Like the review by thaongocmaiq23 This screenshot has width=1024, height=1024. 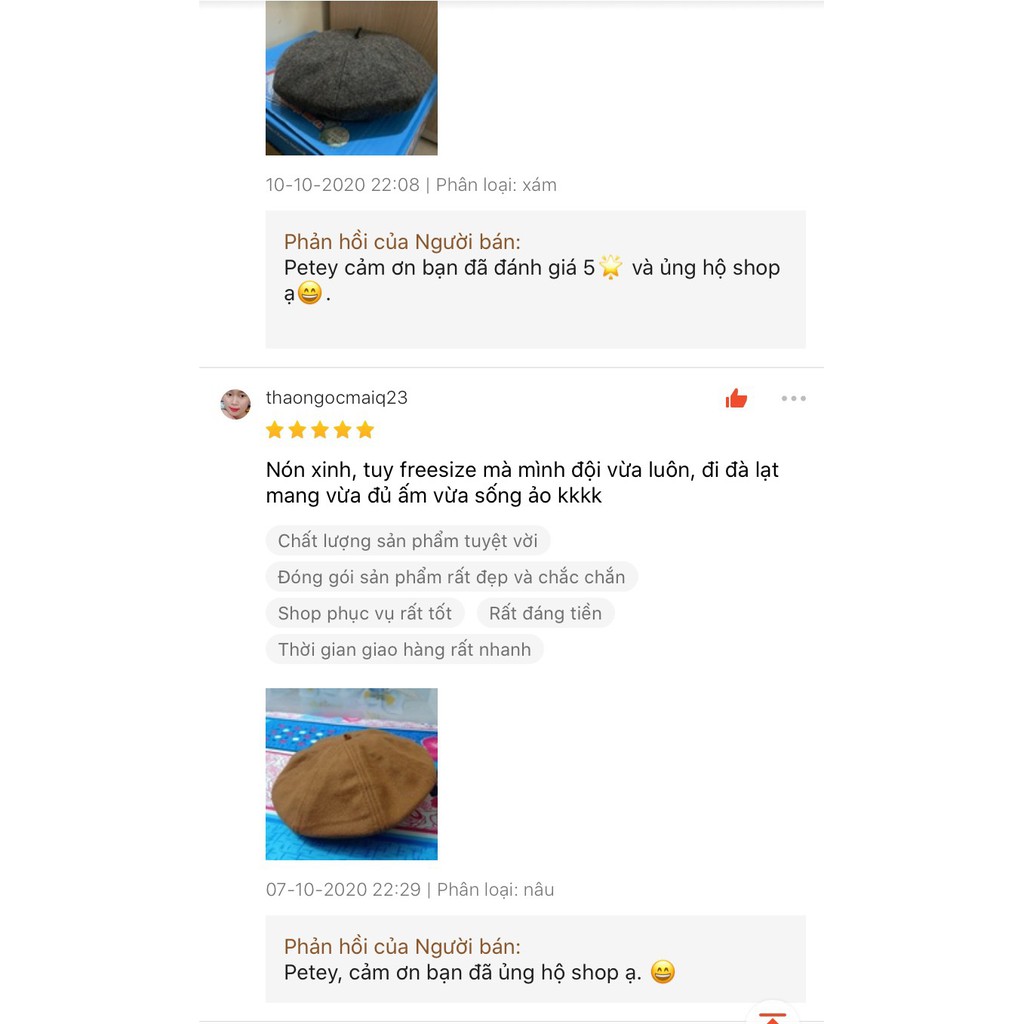click(737, 399)
